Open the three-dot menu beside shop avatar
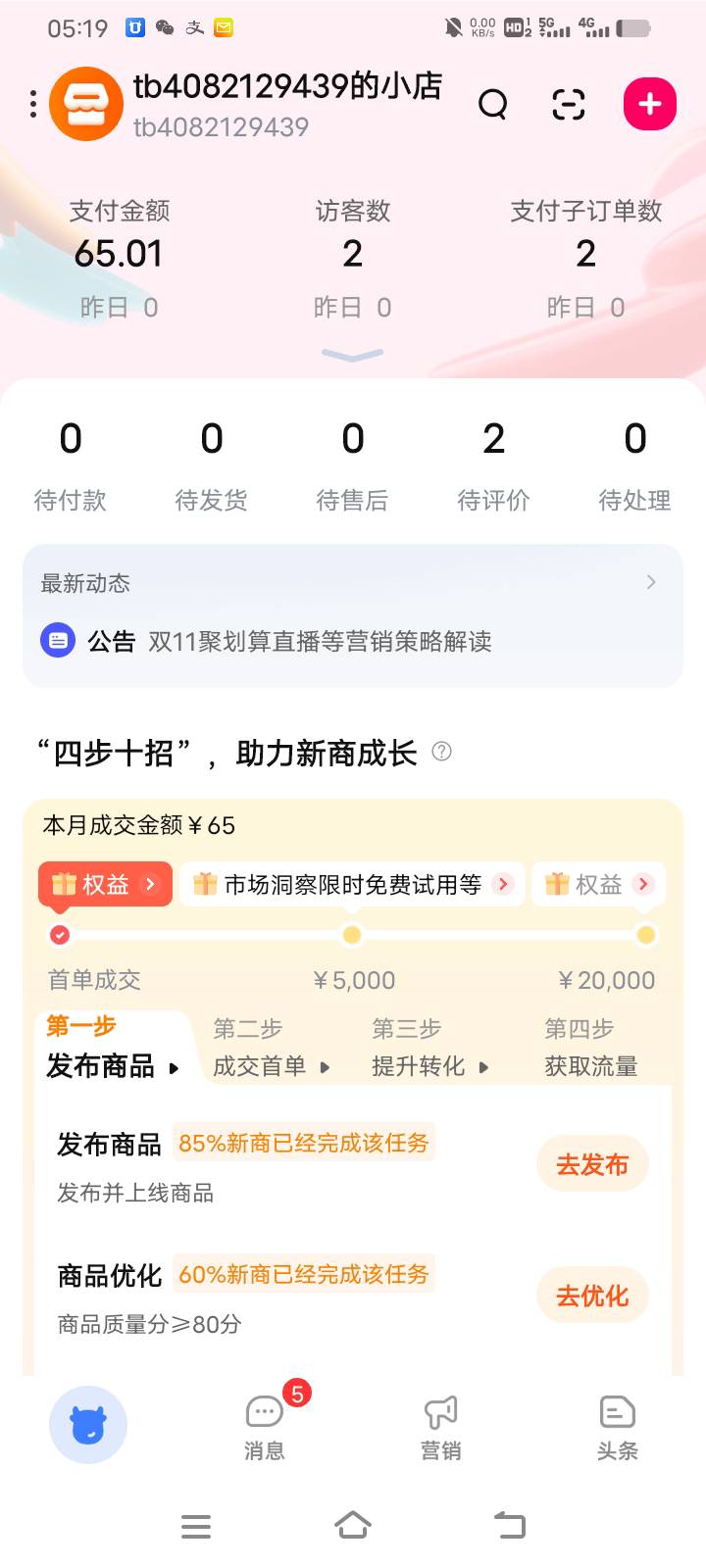The height and width of the screenshot is (1568, 706). [33, 104]
